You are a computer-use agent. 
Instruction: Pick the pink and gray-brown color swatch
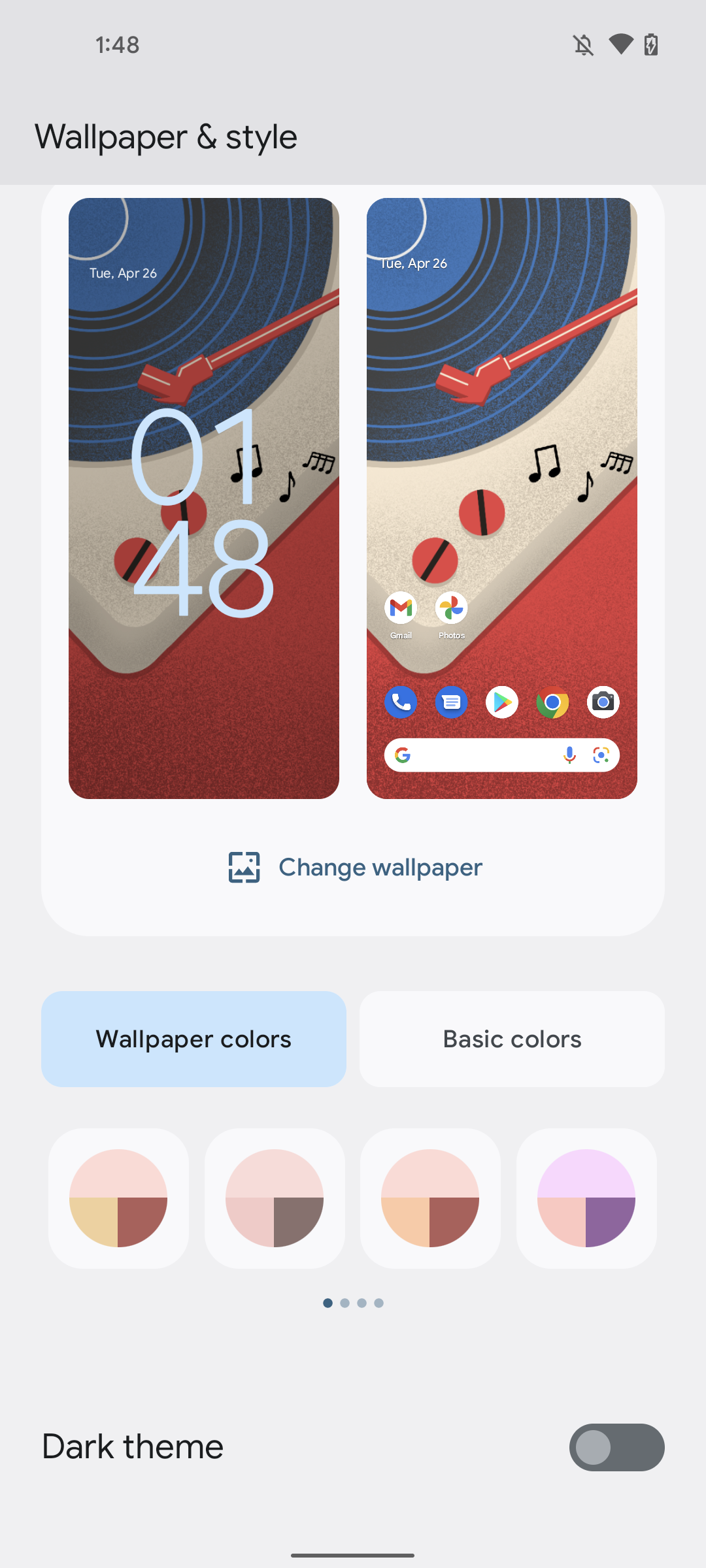pos(275,1198)
